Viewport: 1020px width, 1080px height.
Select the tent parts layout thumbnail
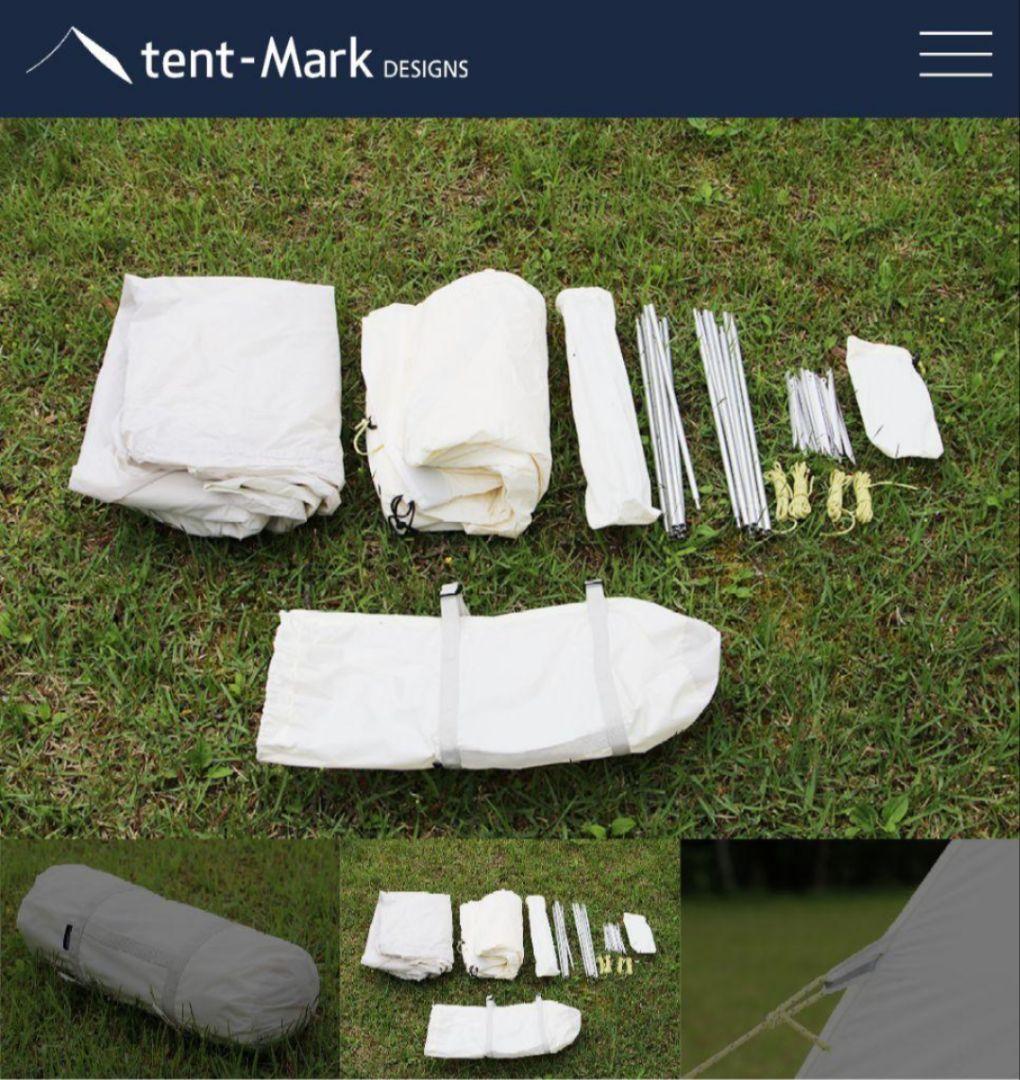tap(510, 958)
